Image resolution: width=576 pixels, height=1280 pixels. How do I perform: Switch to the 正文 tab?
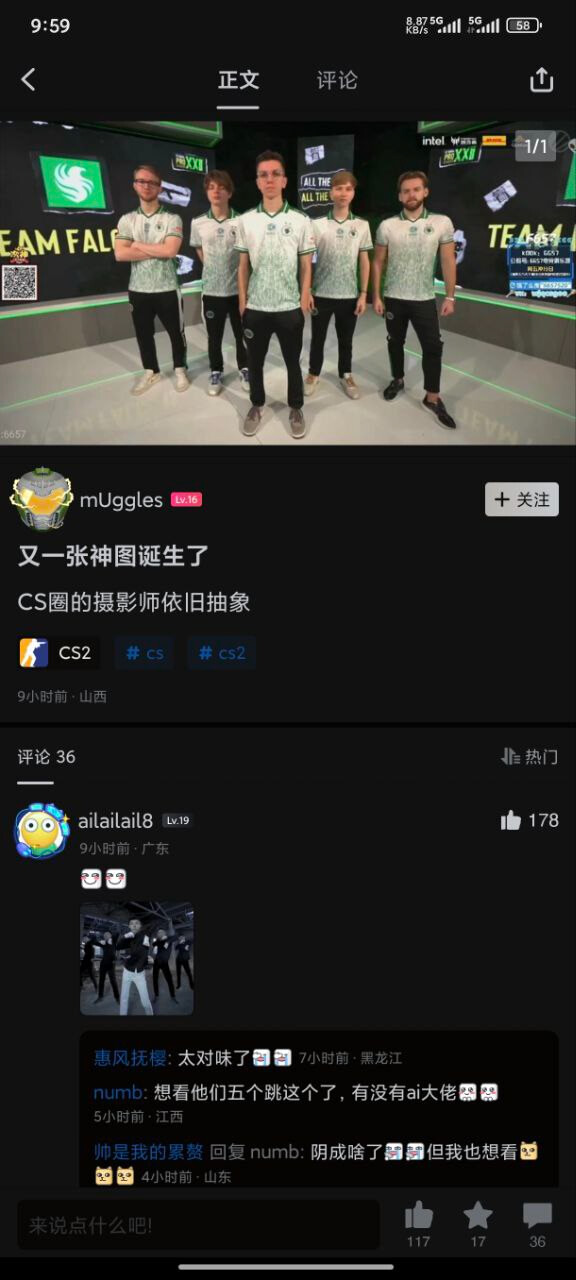coord(239,80)
